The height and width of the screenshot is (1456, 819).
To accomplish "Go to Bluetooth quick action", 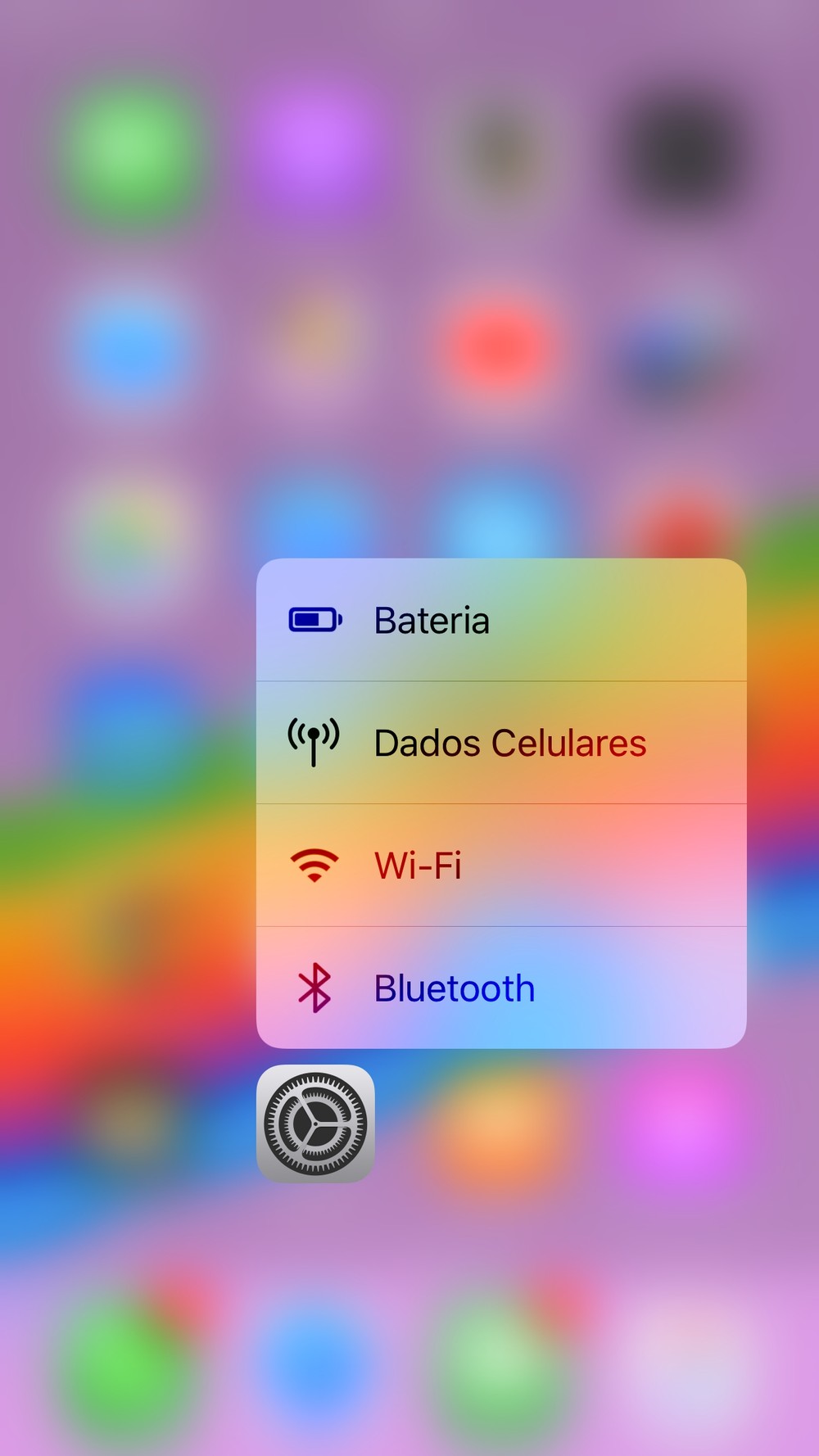I will pyautogui.click(x=501, y=988).
